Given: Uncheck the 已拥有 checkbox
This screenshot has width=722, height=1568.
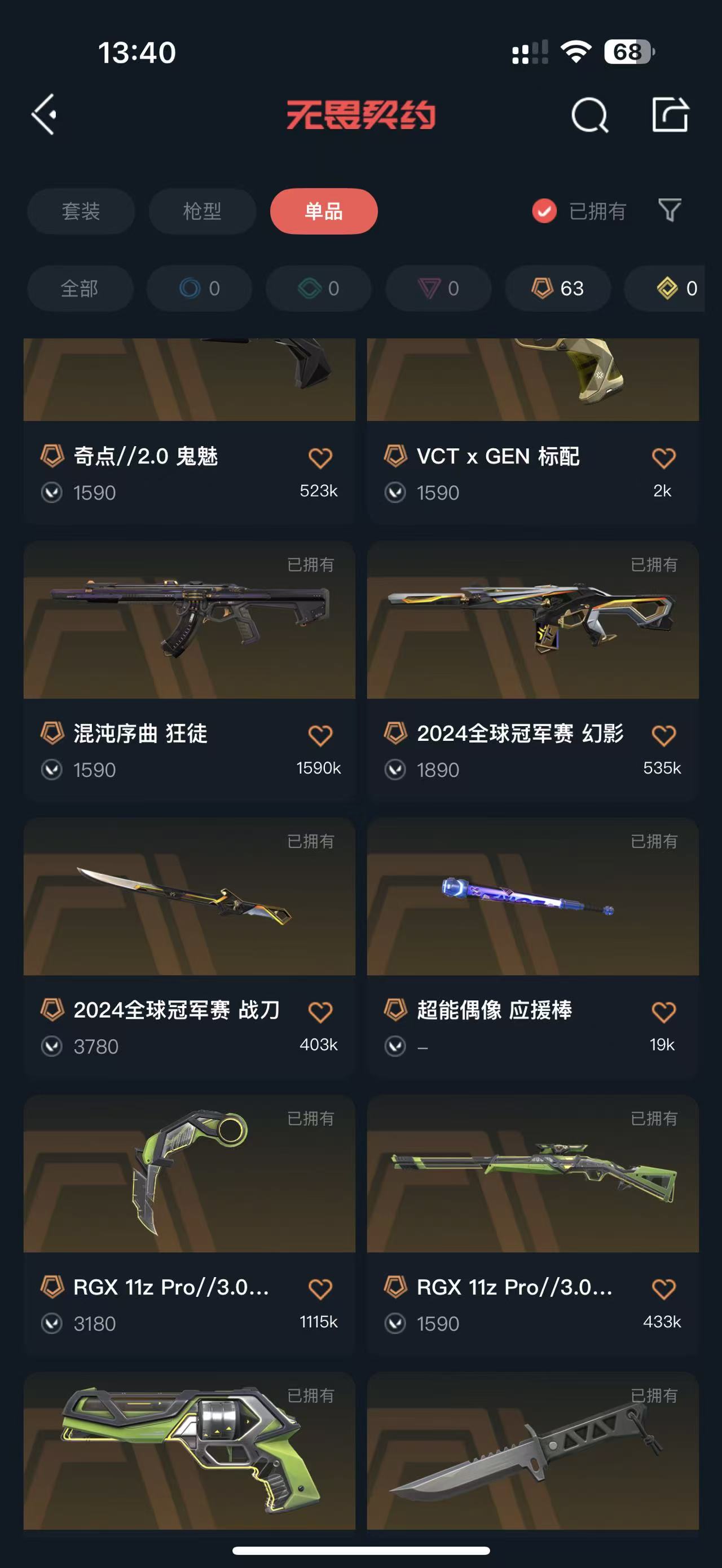Looking at the screenshot, I should coord(544,211).
